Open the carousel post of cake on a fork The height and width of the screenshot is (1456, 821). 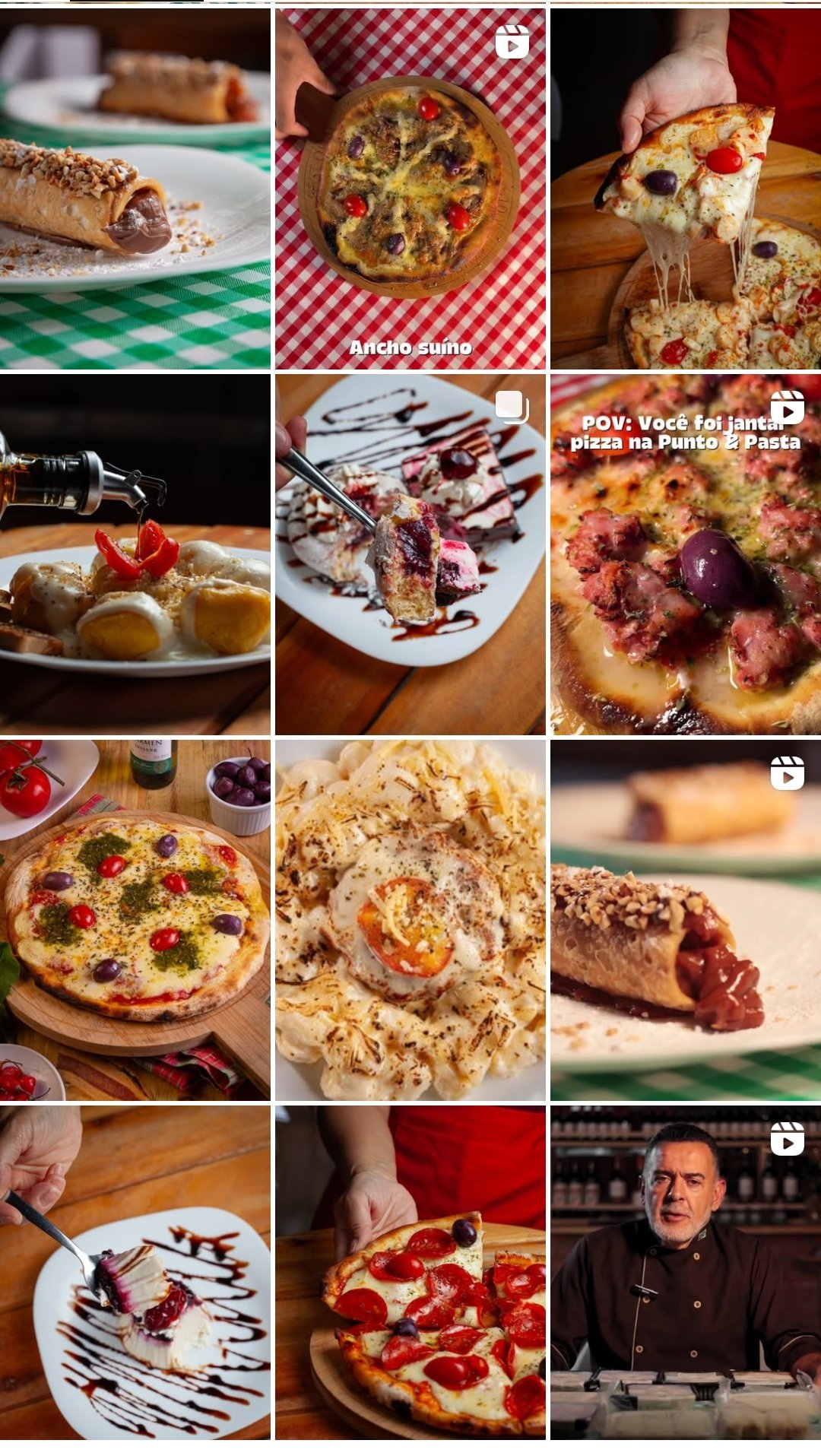click(410, 554)
